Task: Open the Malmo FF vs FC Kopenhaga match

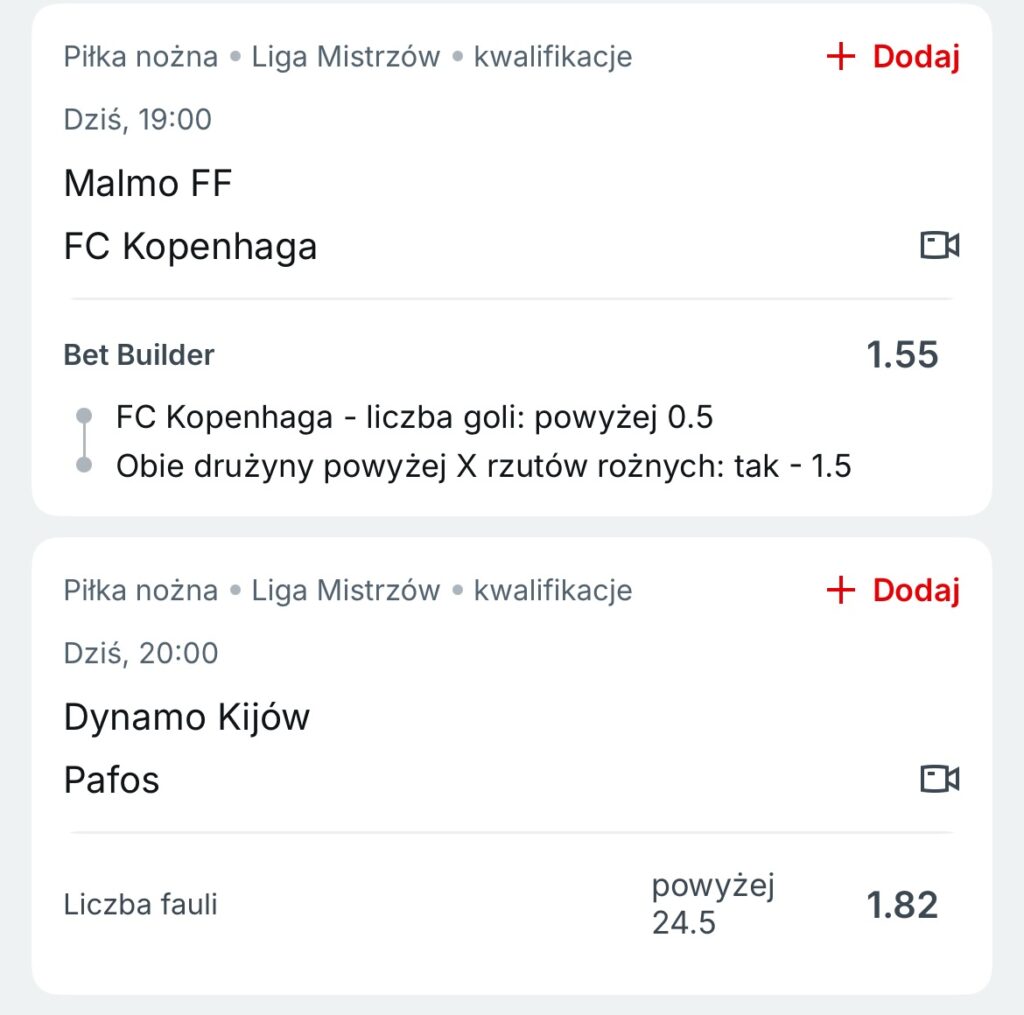Action: pos(190,214)
